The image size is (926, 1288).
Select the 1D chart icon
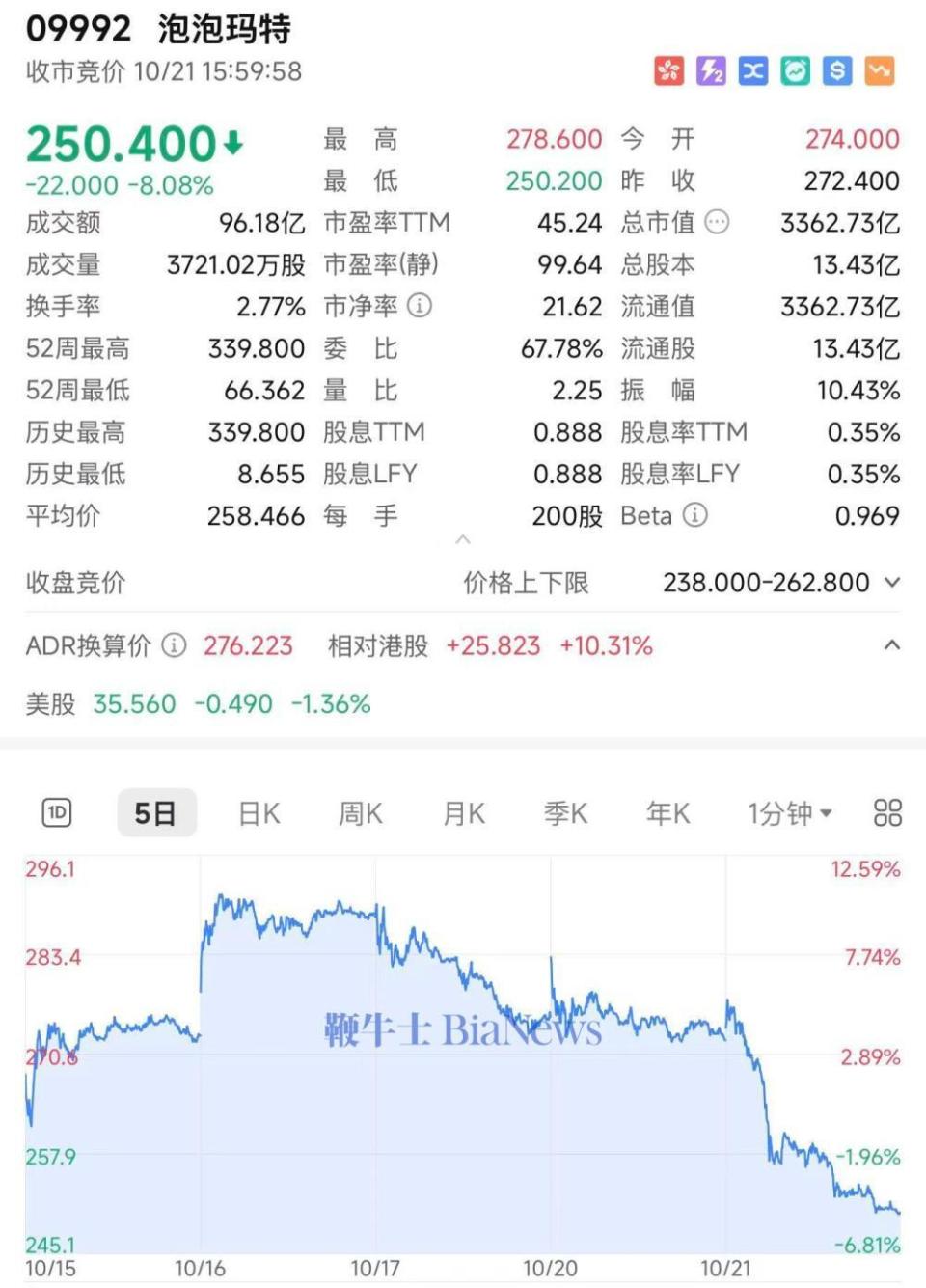58,812
